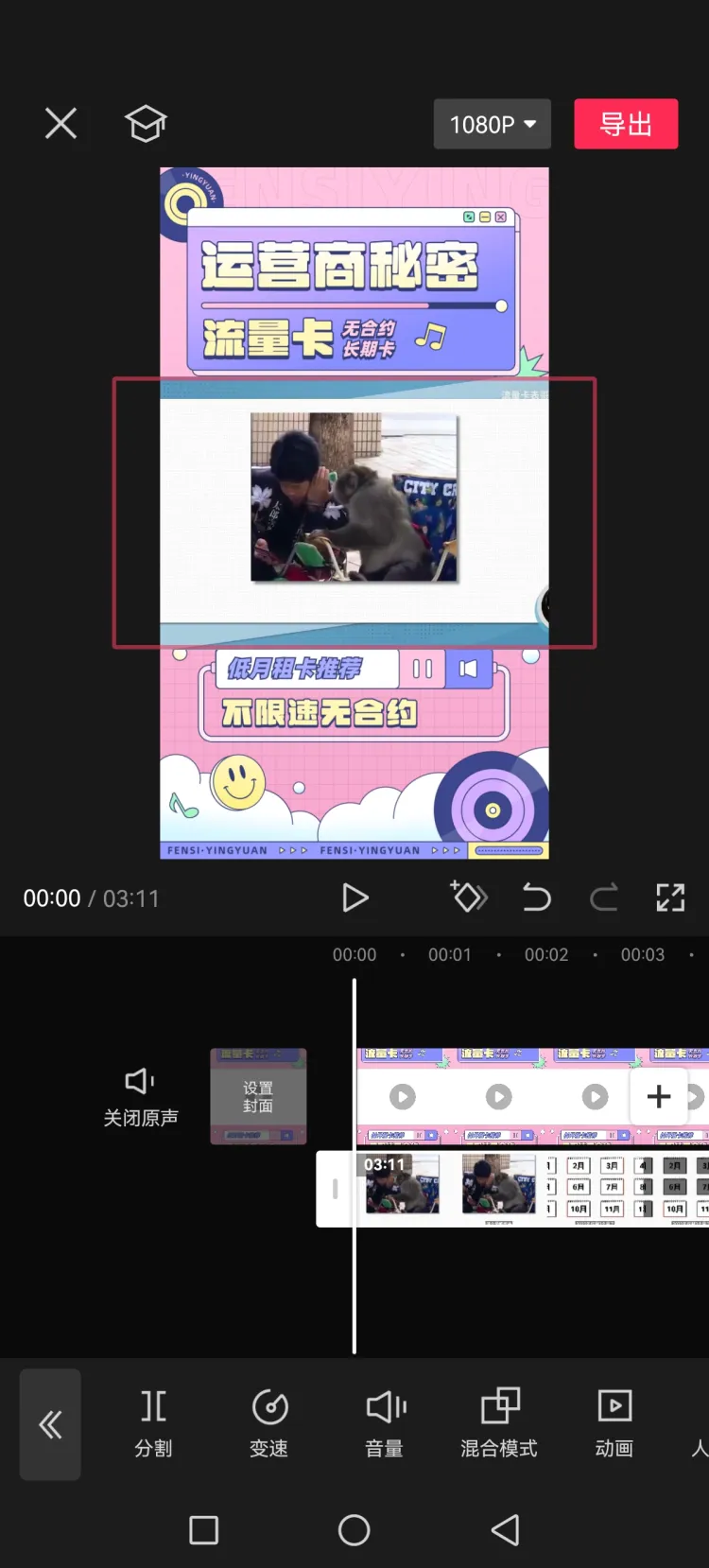Collapse the toolbar with the double-arrow button
This screenshot has width=709, height=1568.
(50, 1424)
